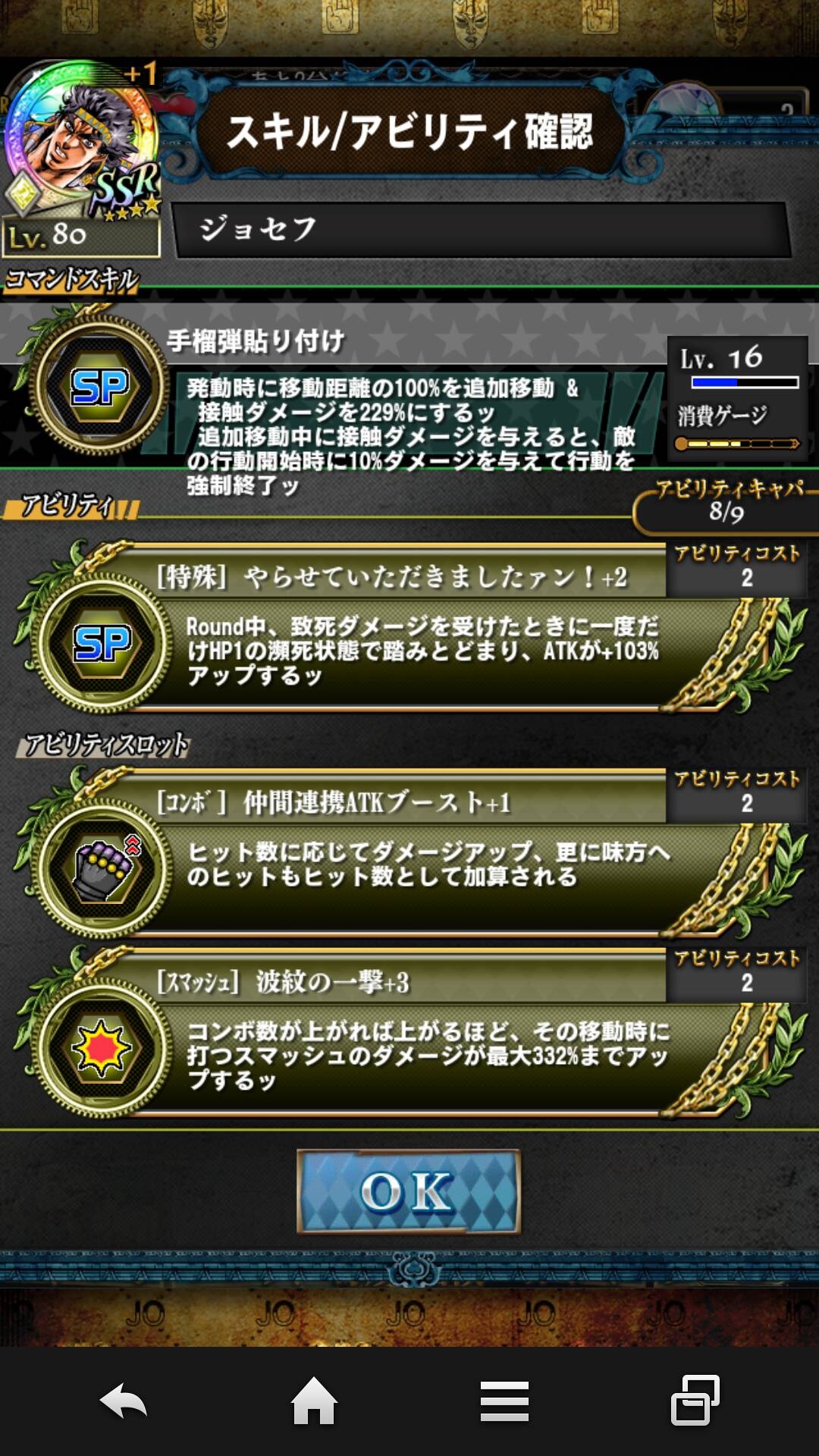Open the system menu button
Image resolution: width=819 pixels, height=1456 pixels.
click(x=504, y=1401)
